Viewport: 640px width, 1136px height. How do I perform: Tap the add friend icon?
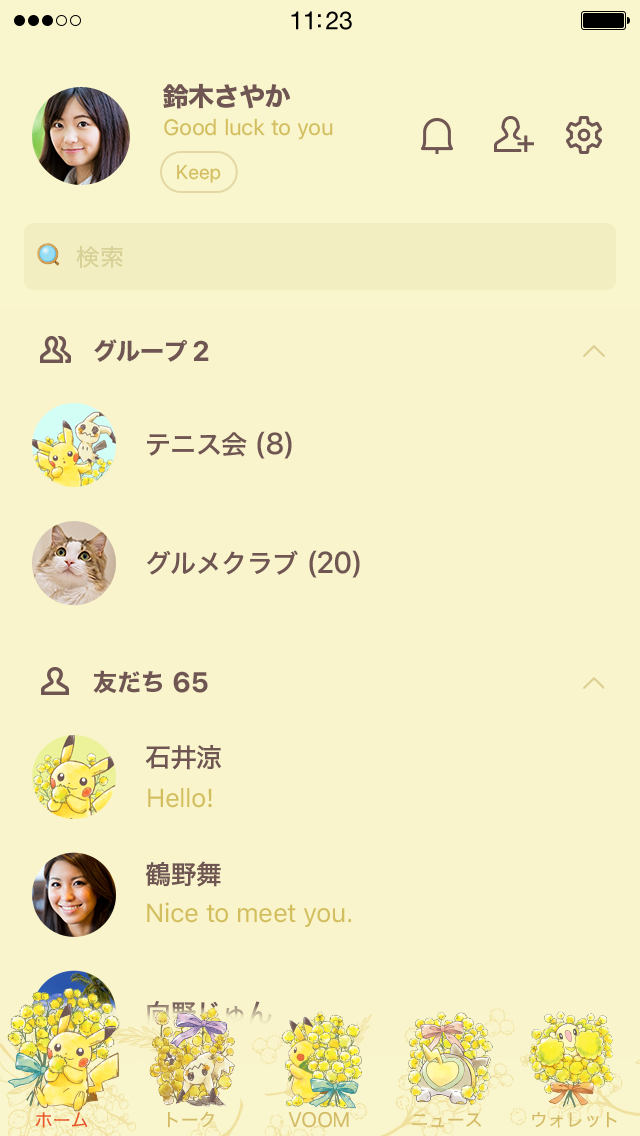513,136
